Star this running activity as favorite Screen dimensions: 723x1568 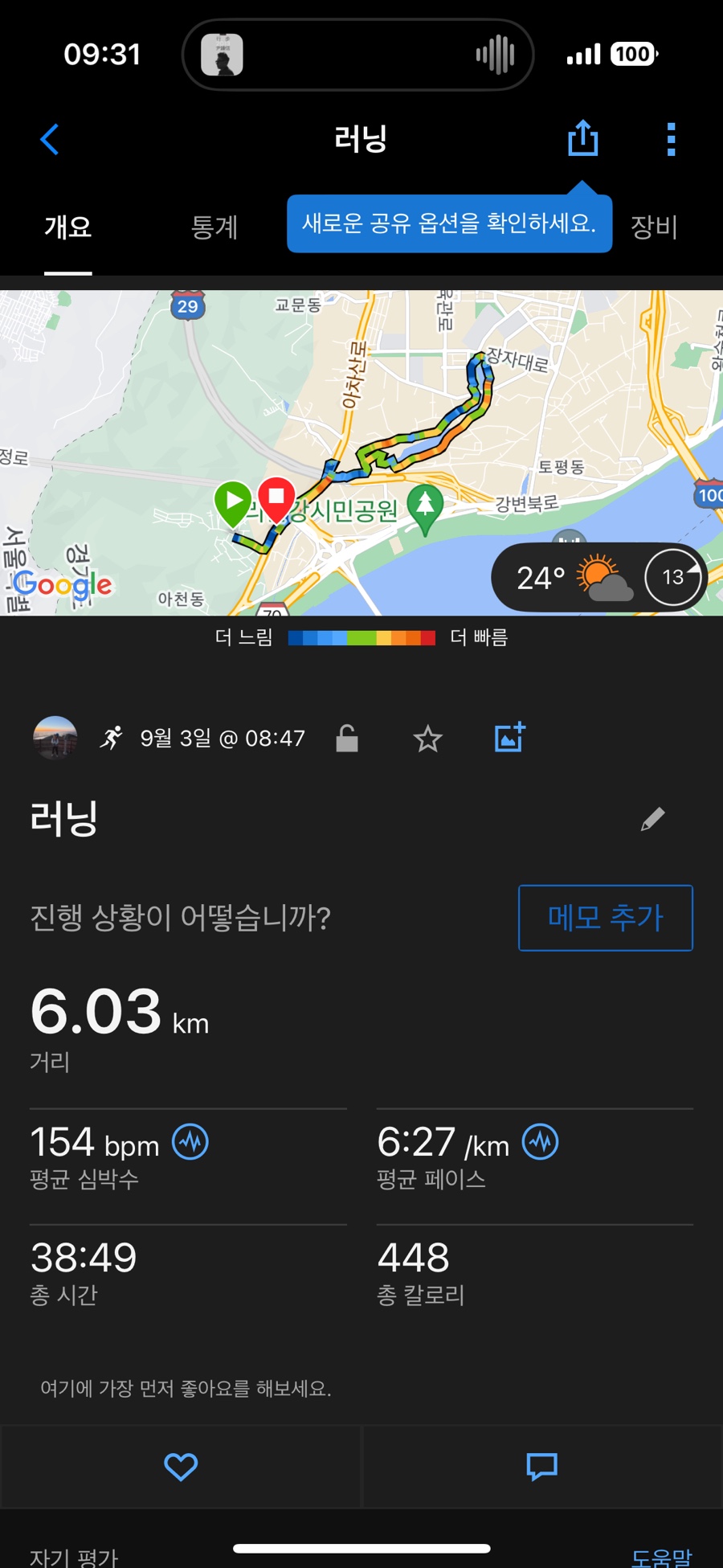click(428, 738)
